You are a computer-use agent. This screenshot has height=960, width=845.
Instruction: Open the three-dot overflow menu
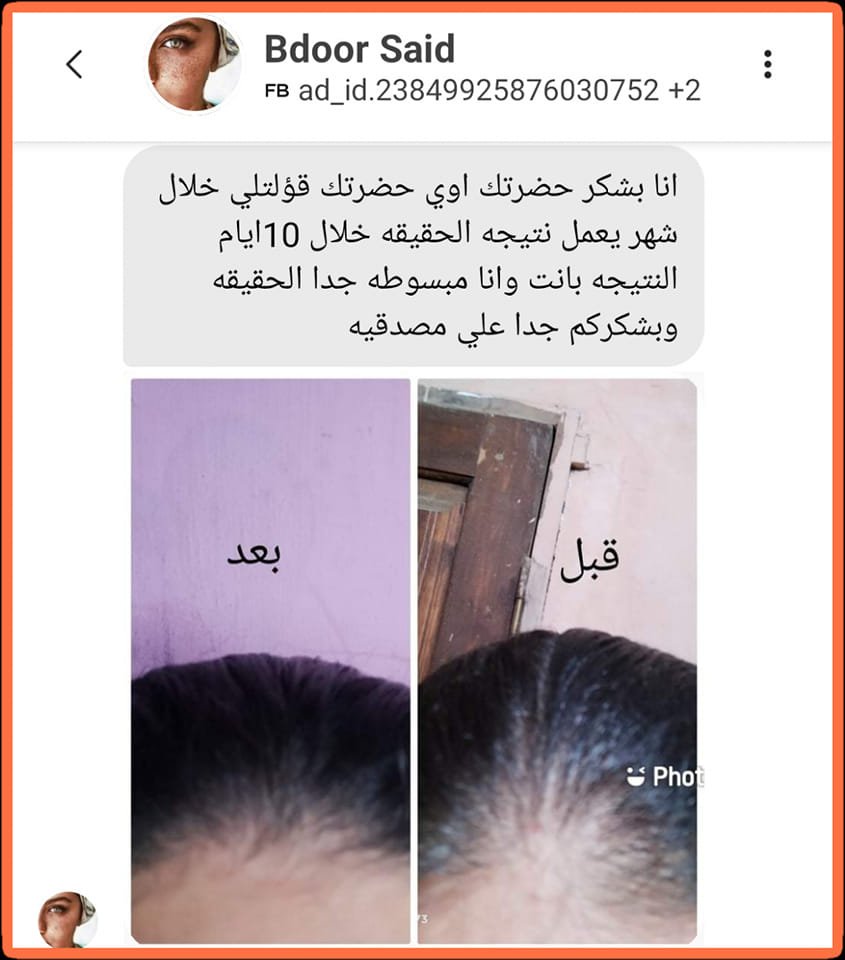pyautogui.click(x=768, y=64)
